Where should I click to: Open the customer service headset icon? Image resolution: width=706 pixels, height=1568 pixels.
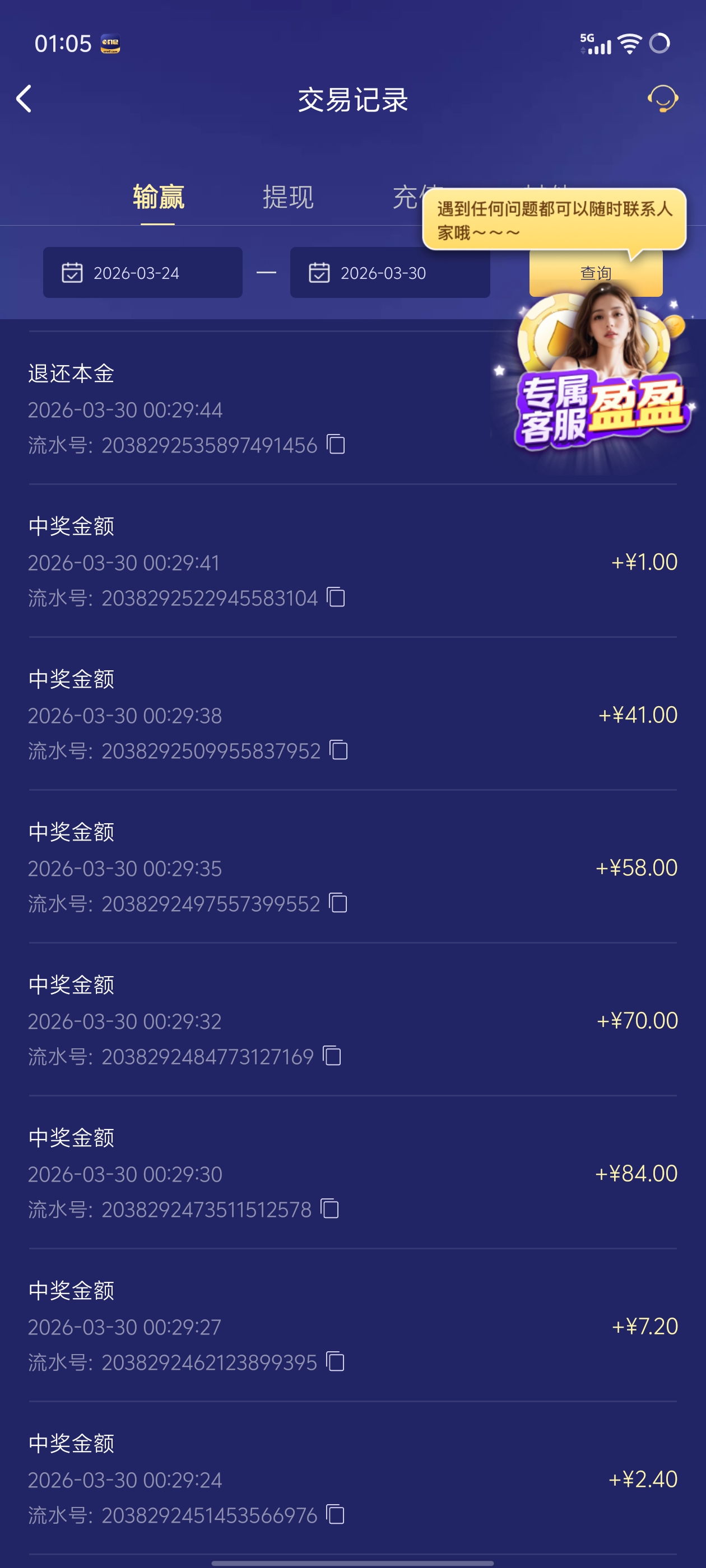(x=663, y=99)
